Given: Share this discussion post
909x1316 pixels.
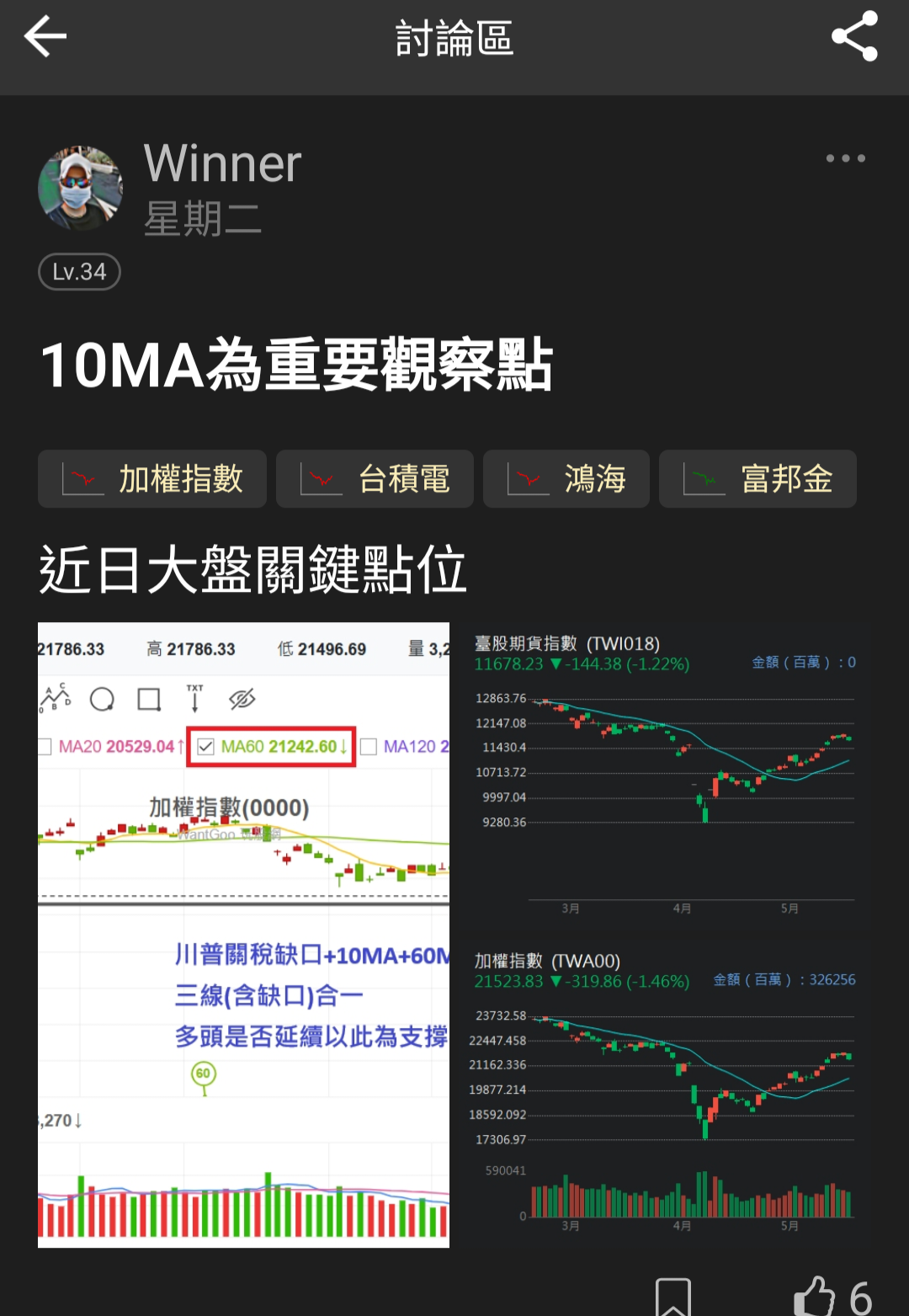Looking at the screenshot, I should [854, 37].
